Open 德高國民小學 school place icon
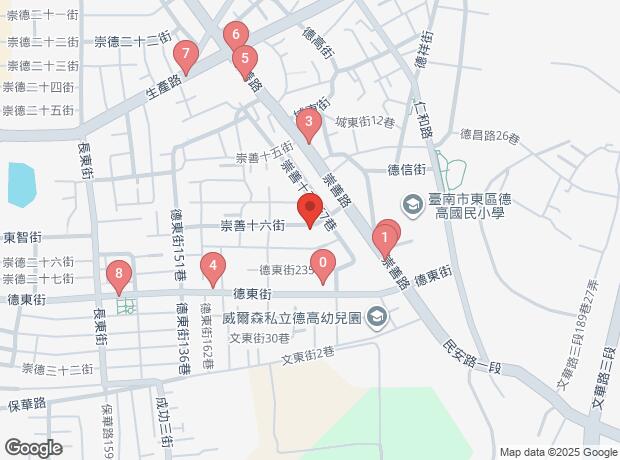Screen dimensions: 620x460 point(411,204)
